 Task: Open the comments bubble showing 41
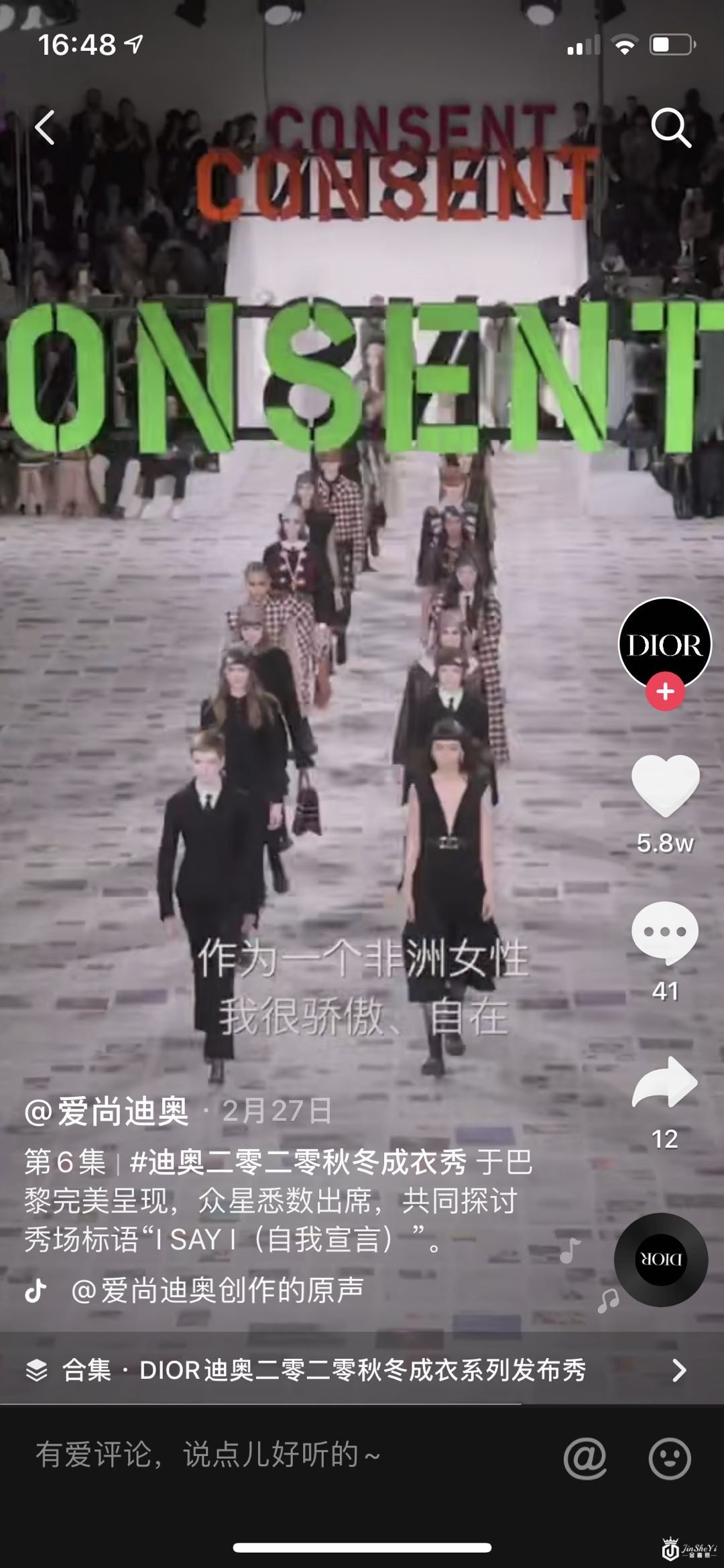[x=665, y=932]
